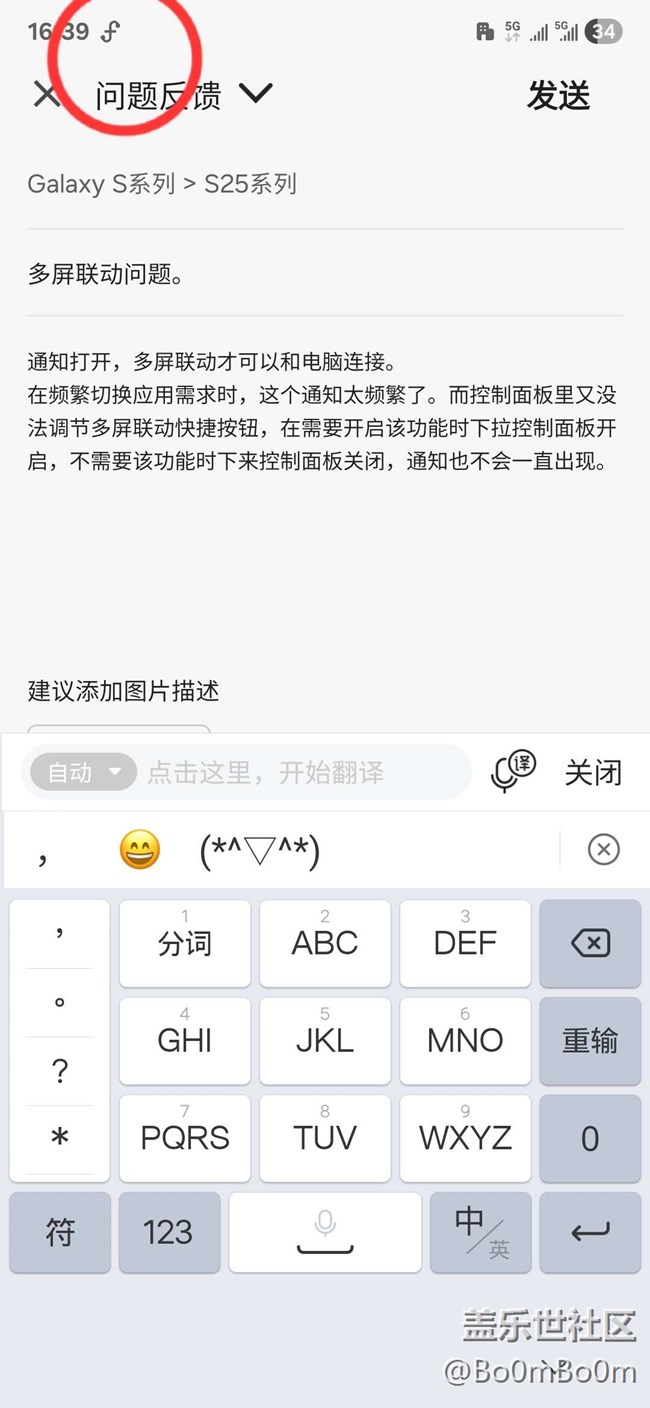Viewport: 650px width, 1408px height.
Task: Open the 符 symbols keyboard
Action: click(x=60, y=1233)
